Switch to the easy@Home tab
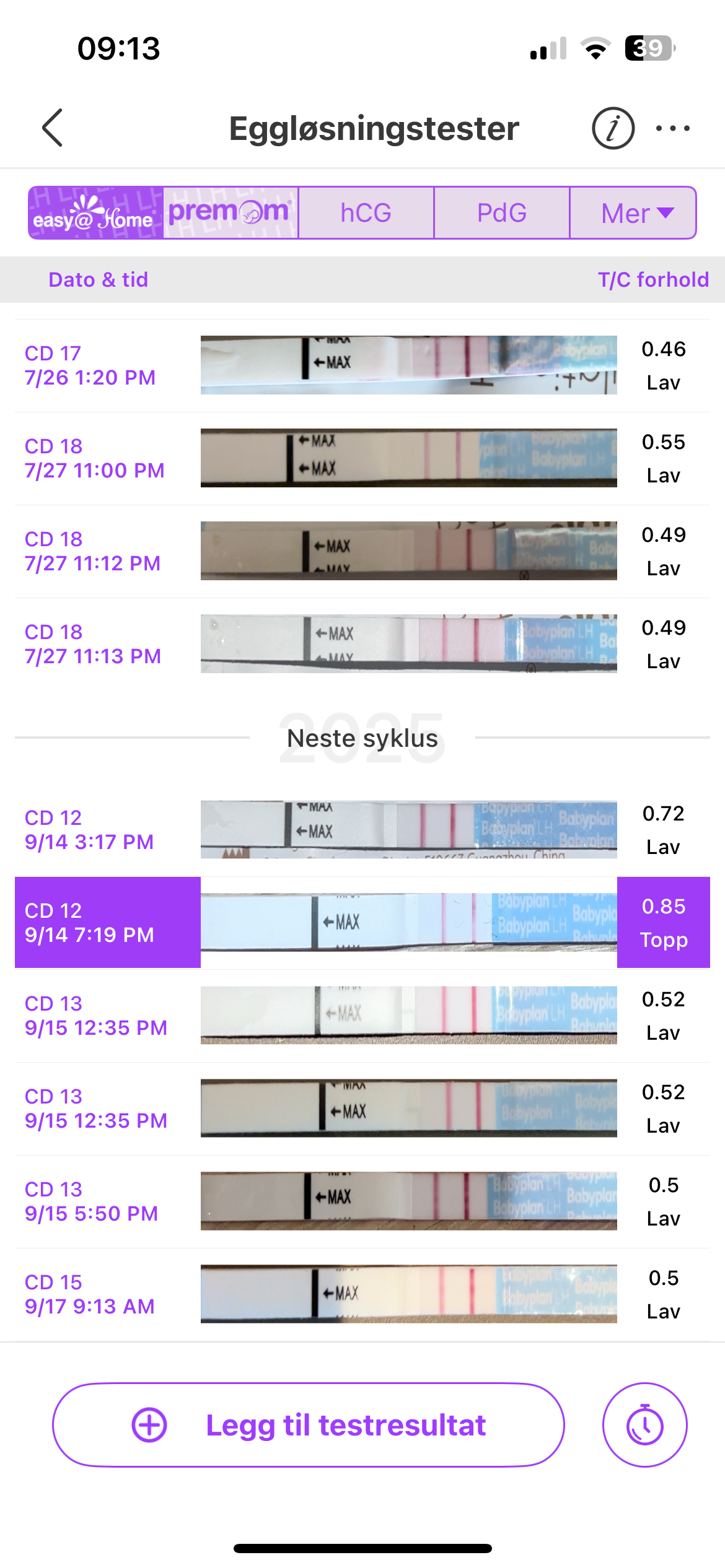Viewport: 725px width, 1568px height. coord(96,212)
